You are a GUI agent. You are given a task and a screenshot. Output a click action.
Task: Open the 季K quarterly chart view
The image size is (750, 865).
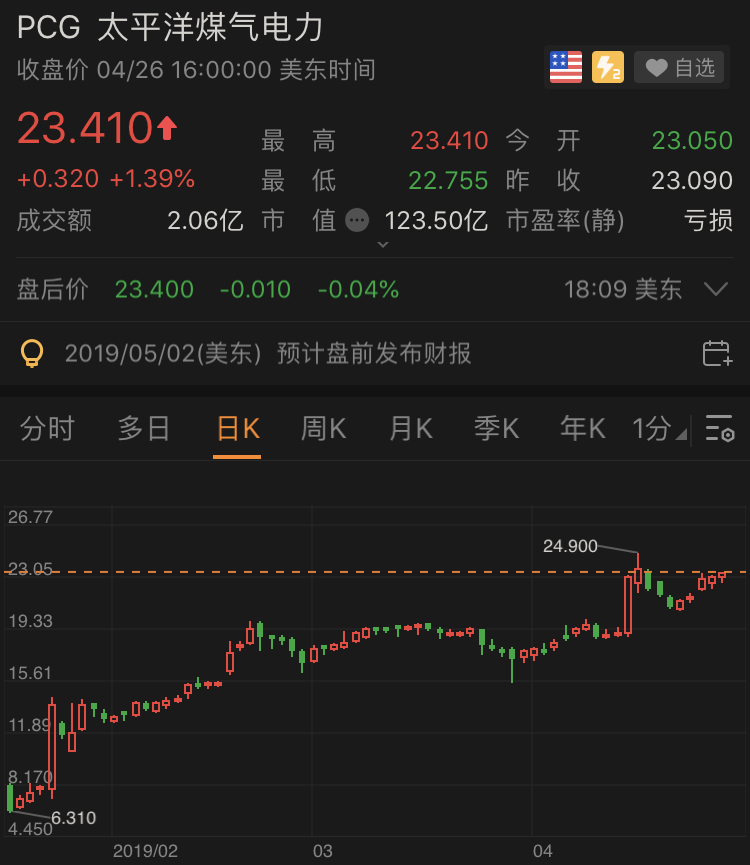click(496, 428)
